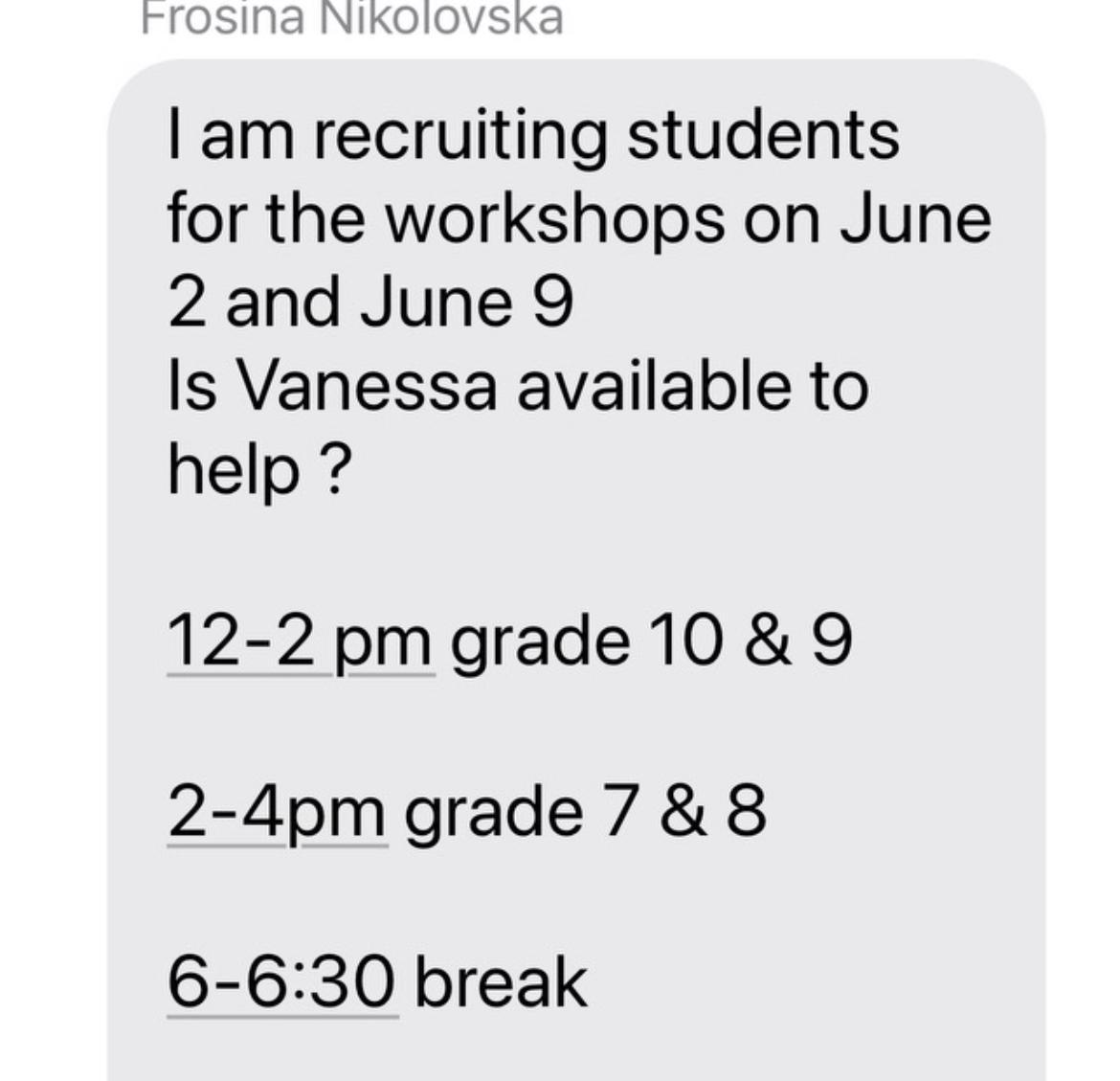Open the underlined "12-2 pm" time link
1120x1081 pixels.
pos(301,641)
